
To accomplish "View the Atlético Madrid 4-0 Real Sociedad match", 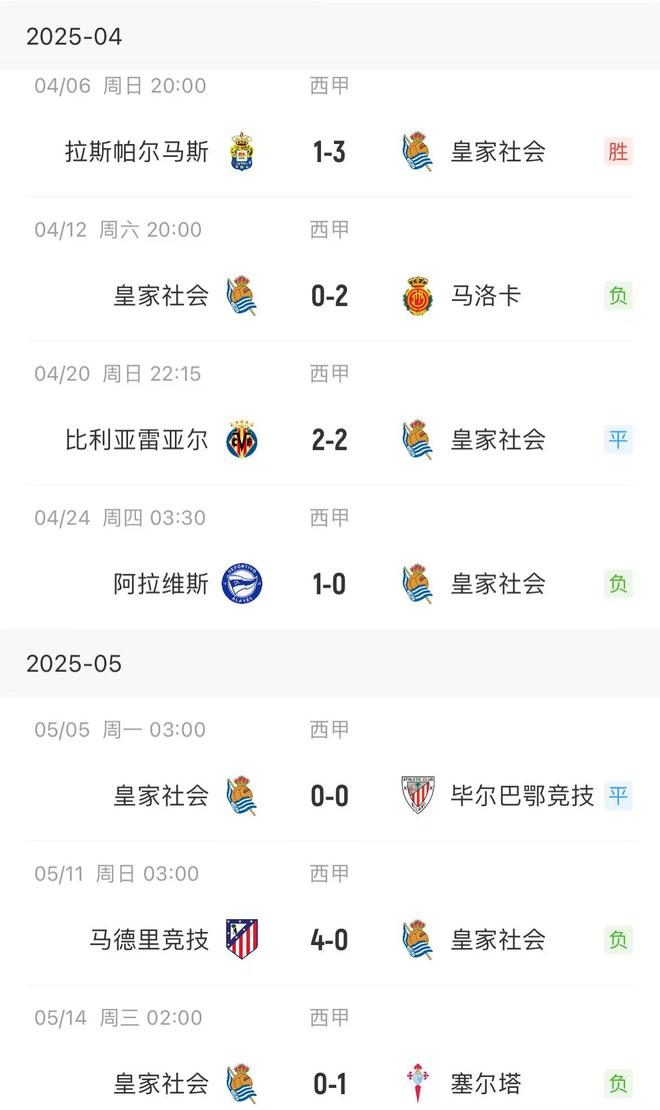I will (329, 940).
